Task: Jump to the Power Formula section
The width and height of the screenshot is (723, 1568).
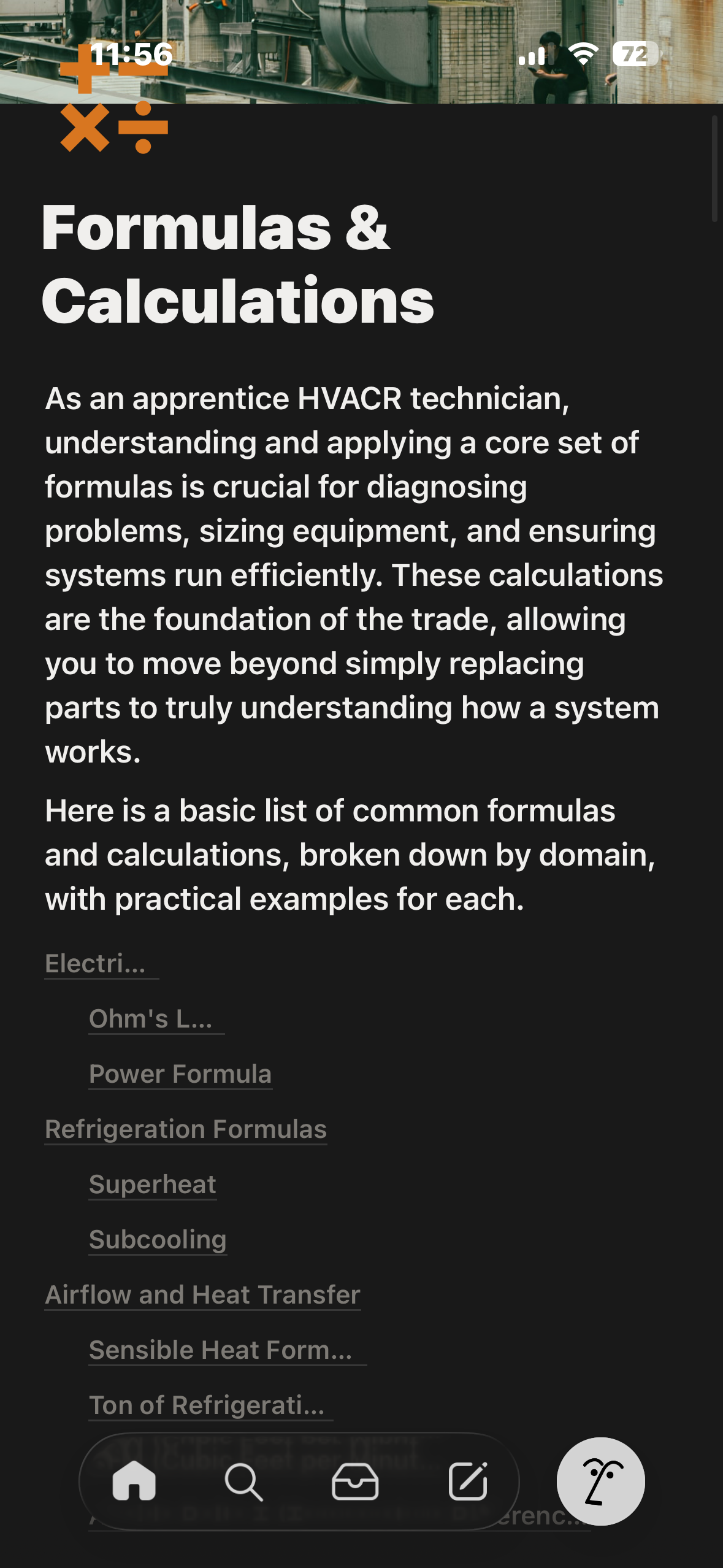Action: [x=180, y=1074]
